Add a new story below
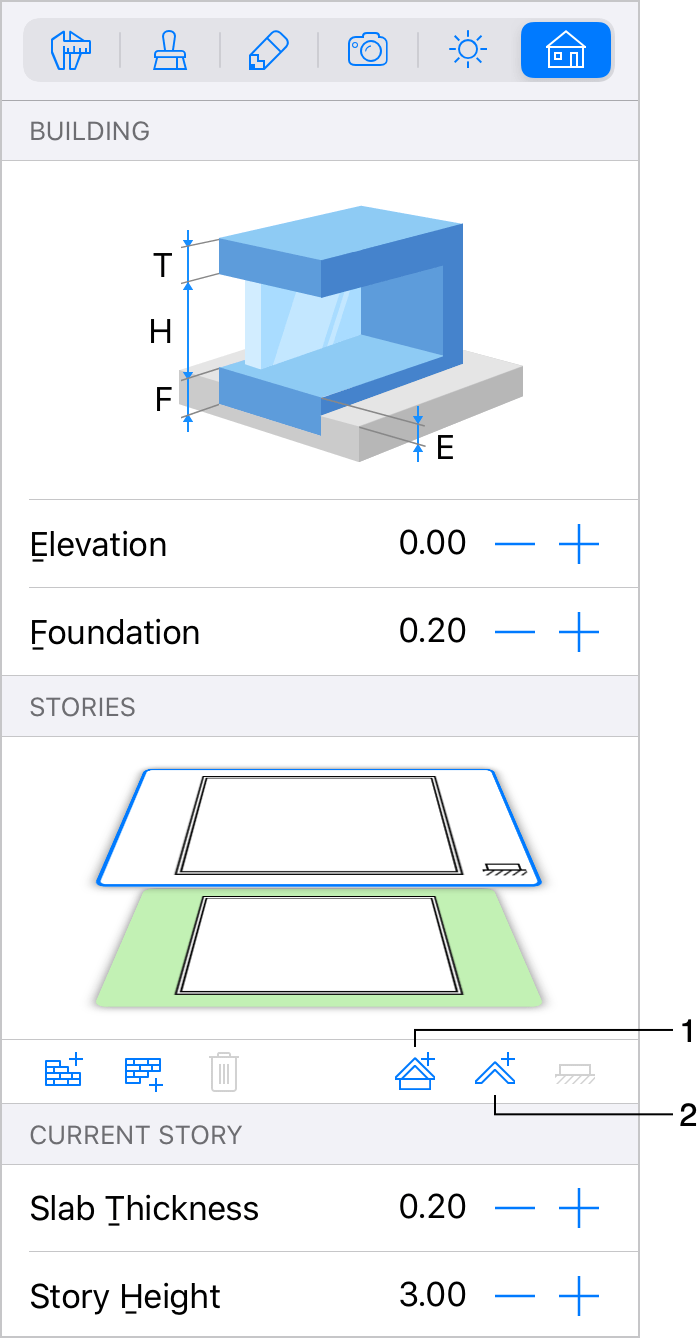Image resolution: width=697 pixels, height=1338 pixels. pos(143,1072)
